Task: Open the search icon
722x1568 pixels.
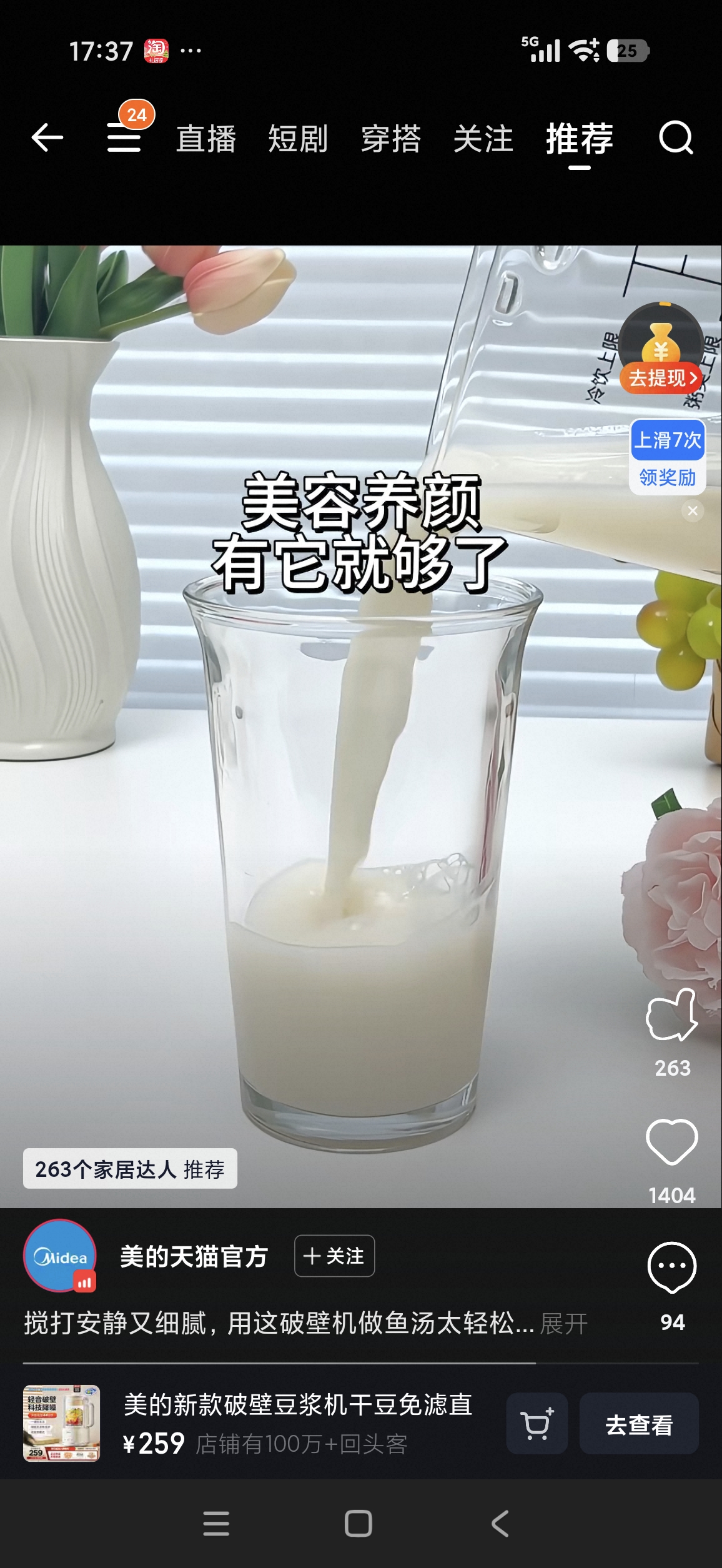Action: (676, 137)
